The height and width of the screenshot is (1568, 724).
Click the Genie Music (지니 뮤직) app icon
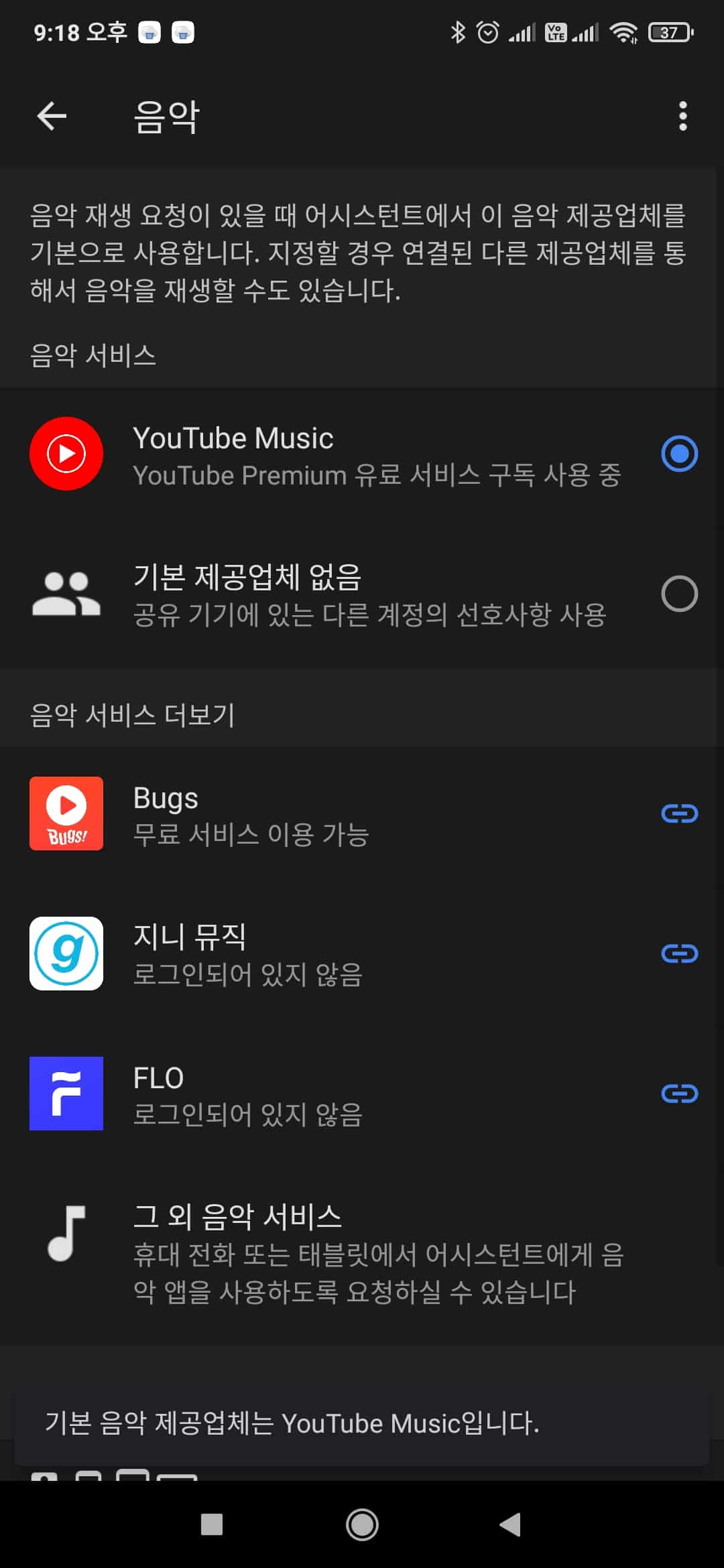pyautogui.click(x=66, y=954)
